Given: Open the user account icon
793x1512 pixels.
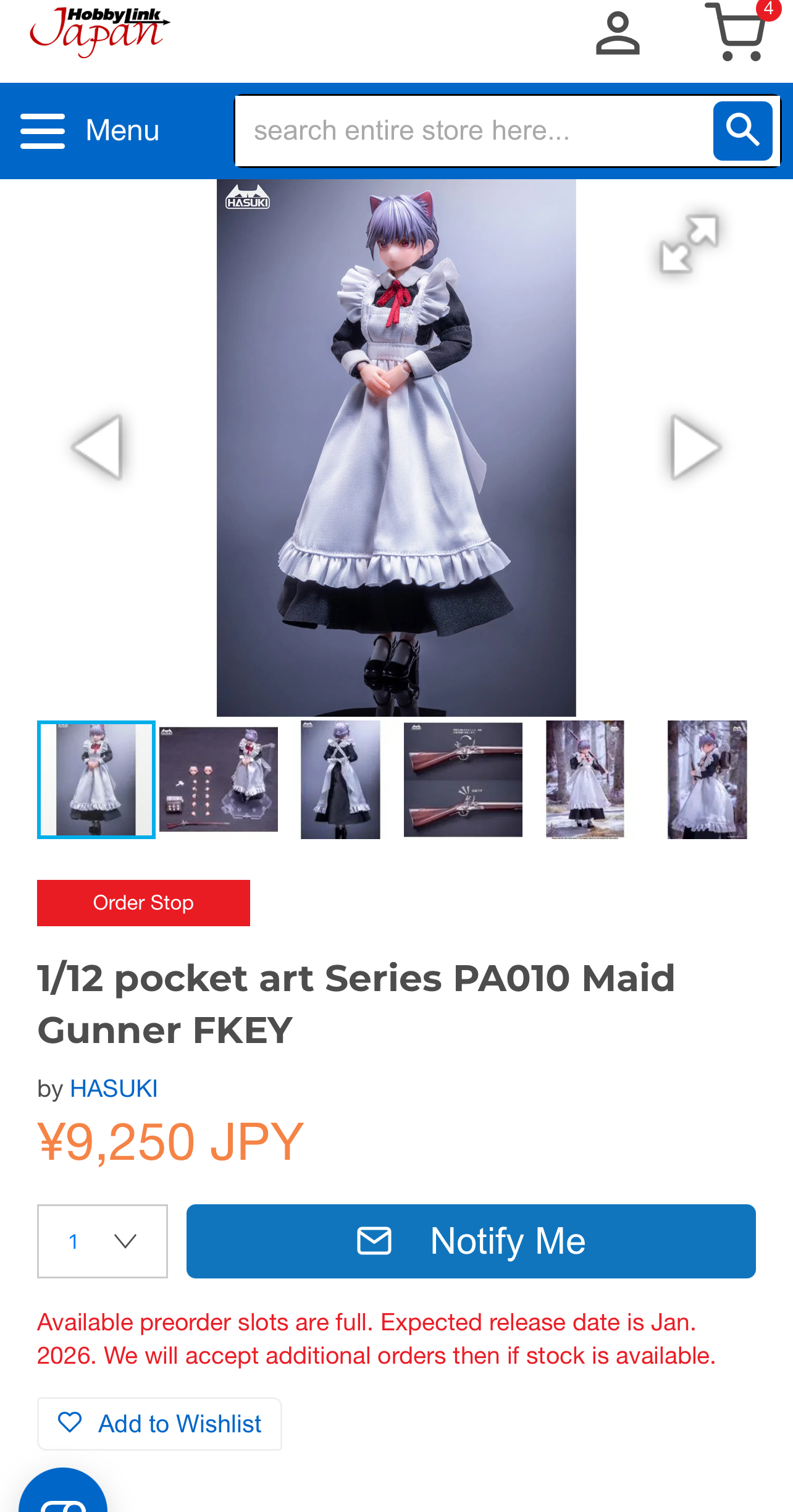Looking at the screenshot, I should click(x=617, y=34).
